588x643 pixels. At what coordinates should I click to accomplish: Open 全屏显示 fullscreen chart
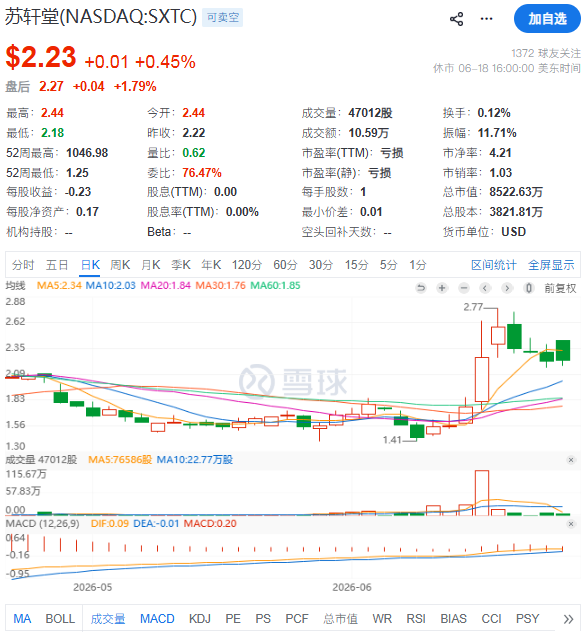click(551, 265)
